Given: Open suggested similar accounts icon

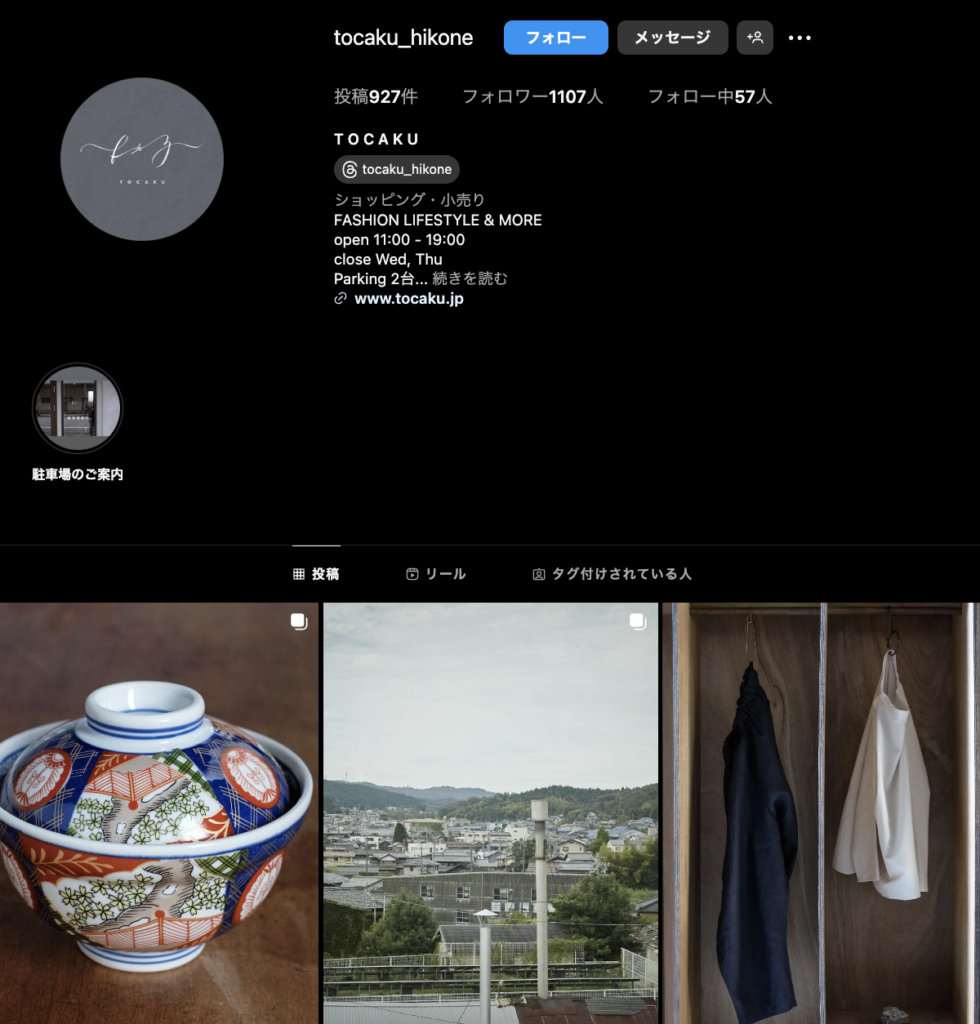Looking at the screenshot, I should [x=755, y=38].
